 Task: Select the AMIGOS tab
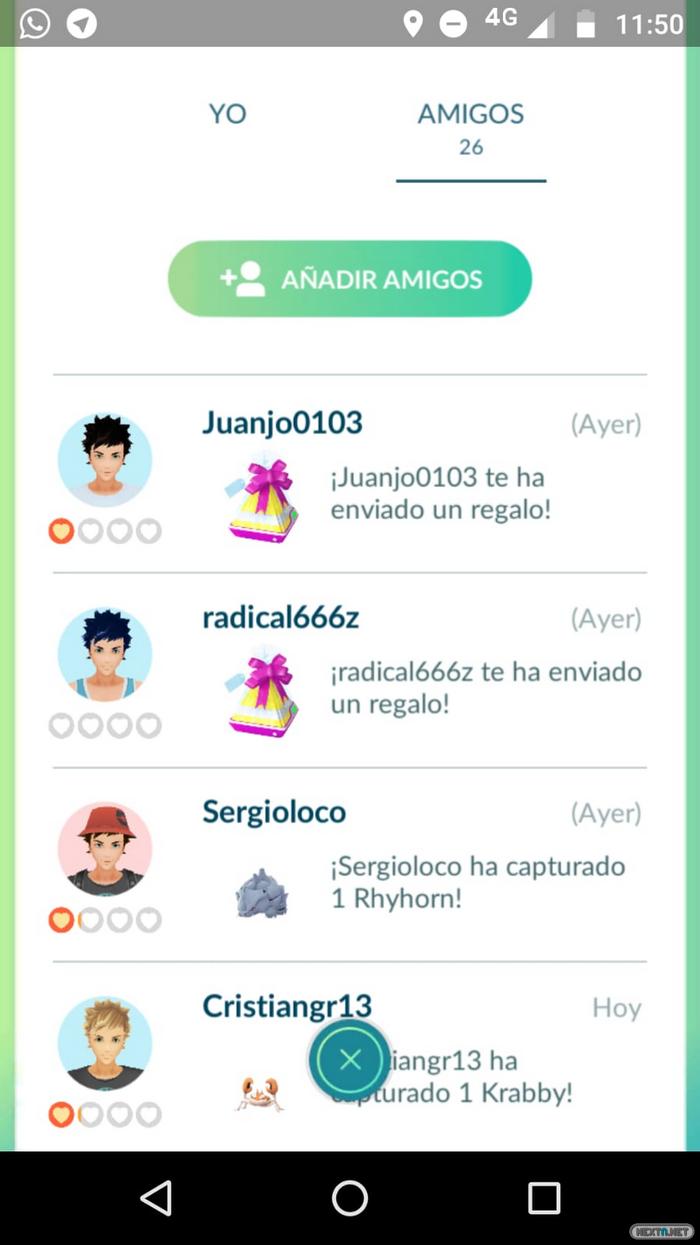pos(470,128)
